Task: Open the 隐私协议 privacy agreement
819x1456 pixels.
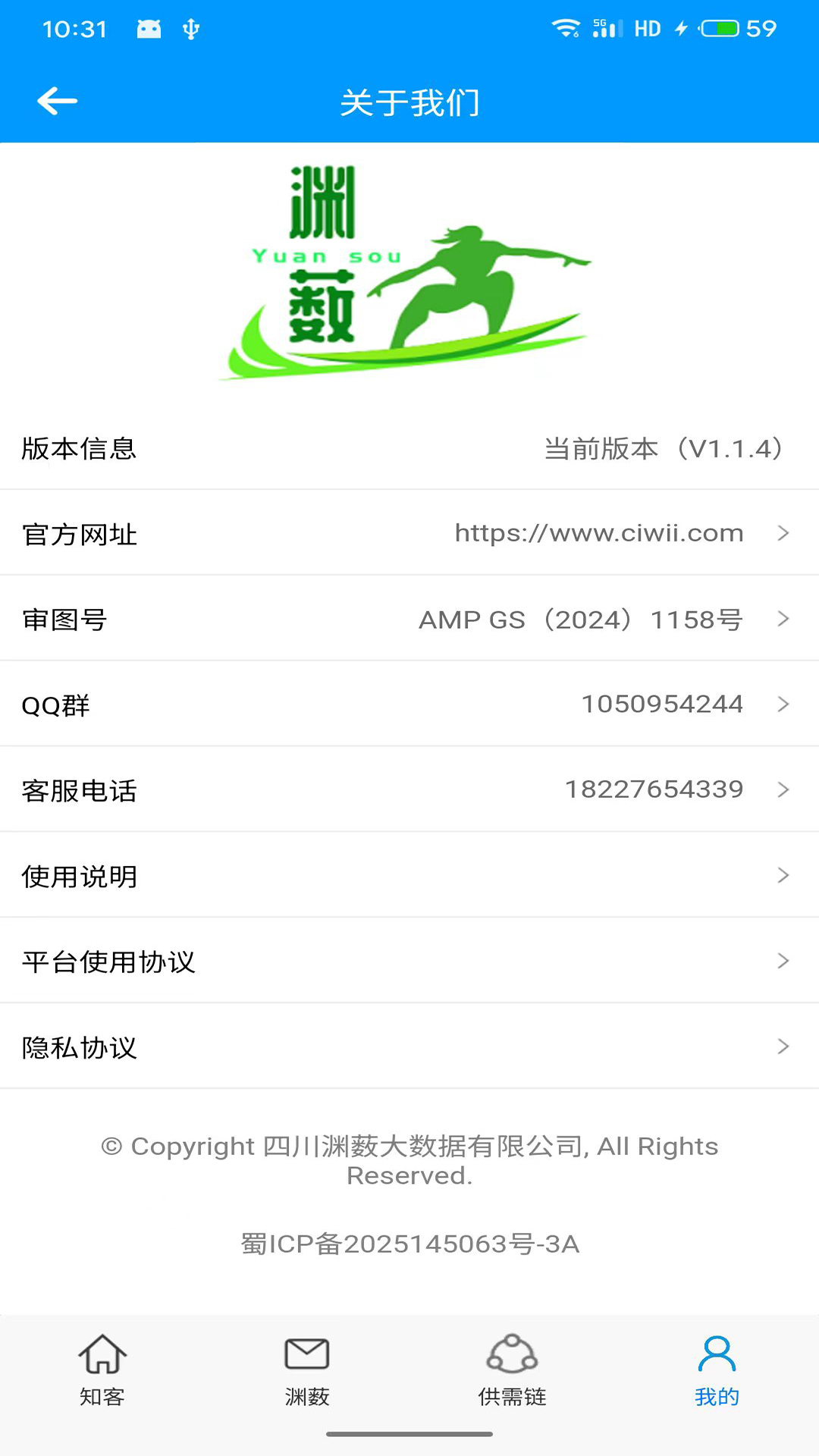Action: click(409, 1047)
